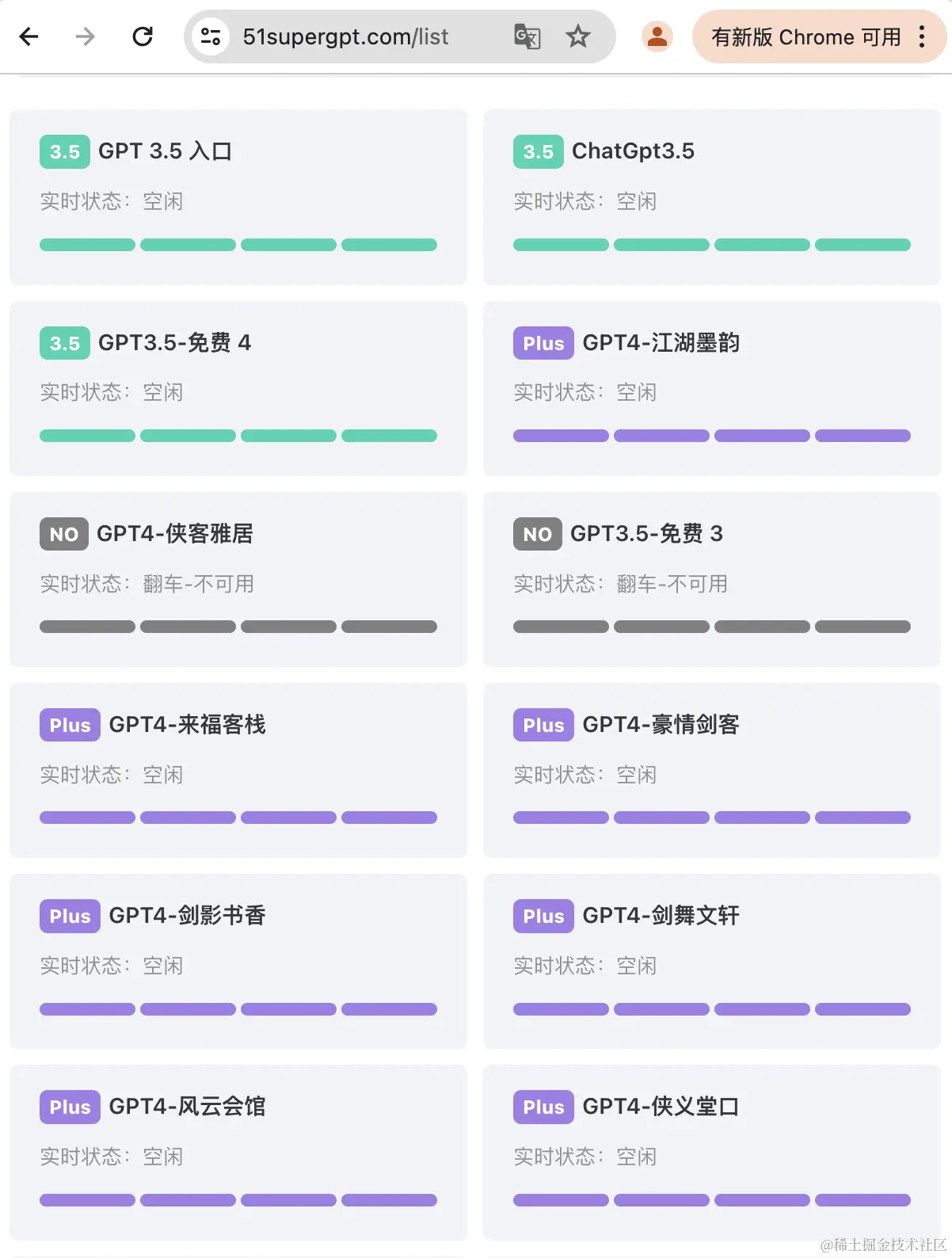
Task: Click the 翻车-不可用 status on GPT4-侠客雅居
Action: pyautogui.click(x=198, y=584)
